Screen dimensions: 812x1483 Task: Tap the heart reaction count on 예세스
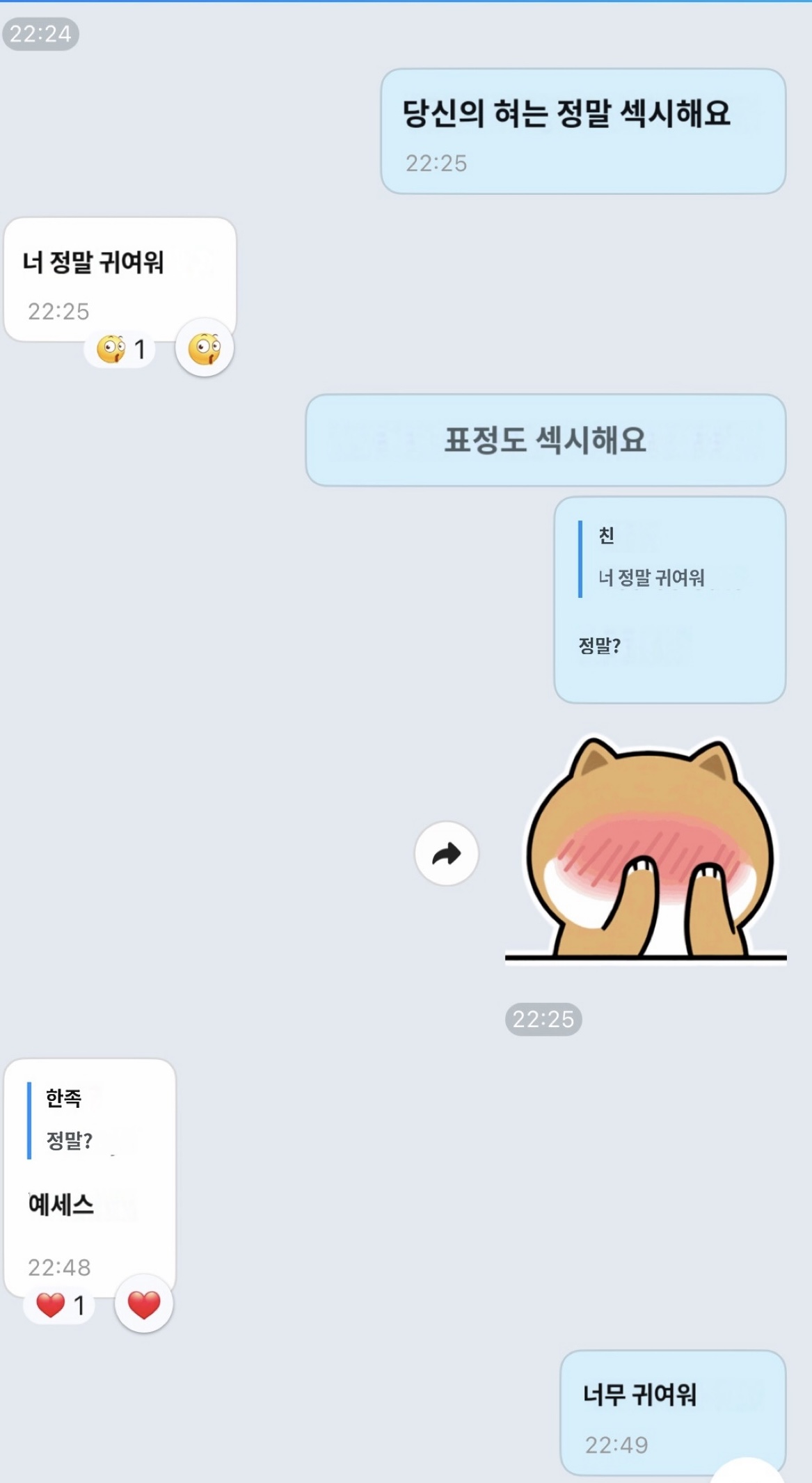(60, 1305)
